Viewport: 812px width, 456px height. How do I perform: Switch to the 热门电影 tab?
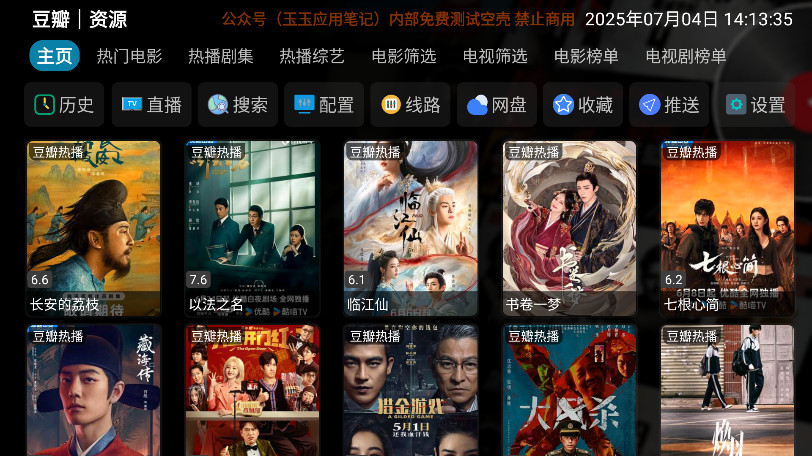(x=129, y=56)
